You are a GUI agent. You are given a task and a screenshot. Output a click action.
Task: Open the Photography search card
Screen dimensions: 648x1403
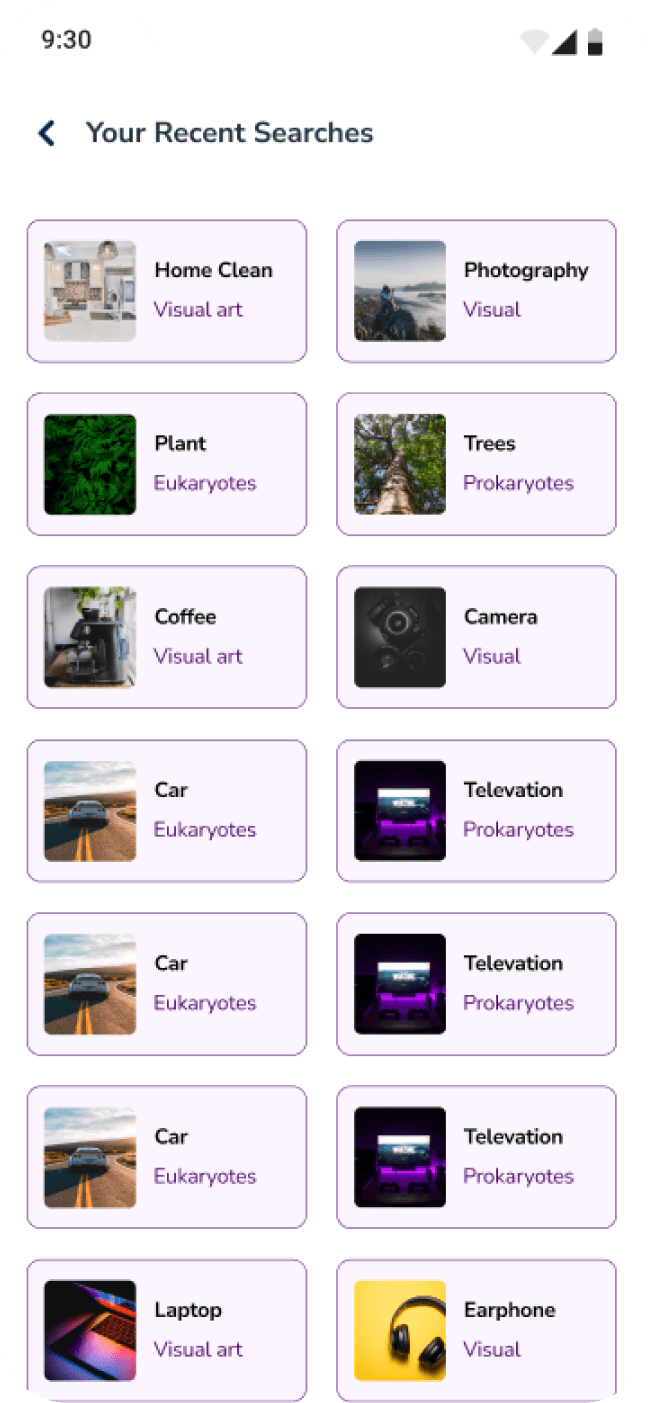pos(476,291)
